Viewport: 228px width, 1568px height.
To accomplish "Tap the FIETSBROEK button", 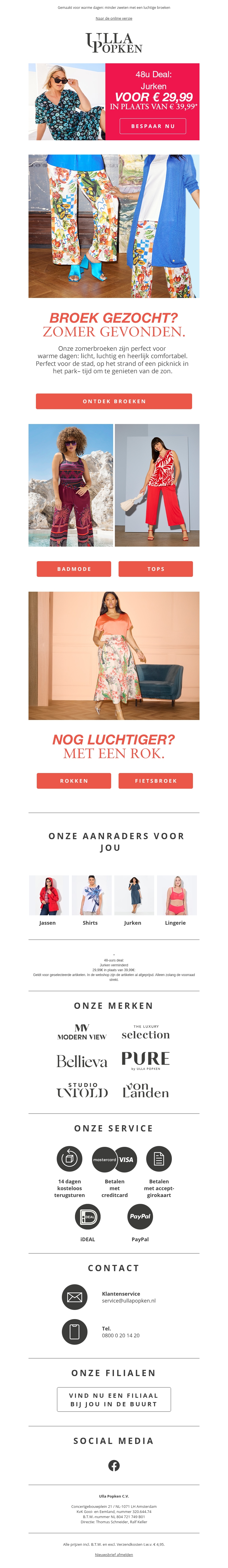I will click(x=156, y=780).
